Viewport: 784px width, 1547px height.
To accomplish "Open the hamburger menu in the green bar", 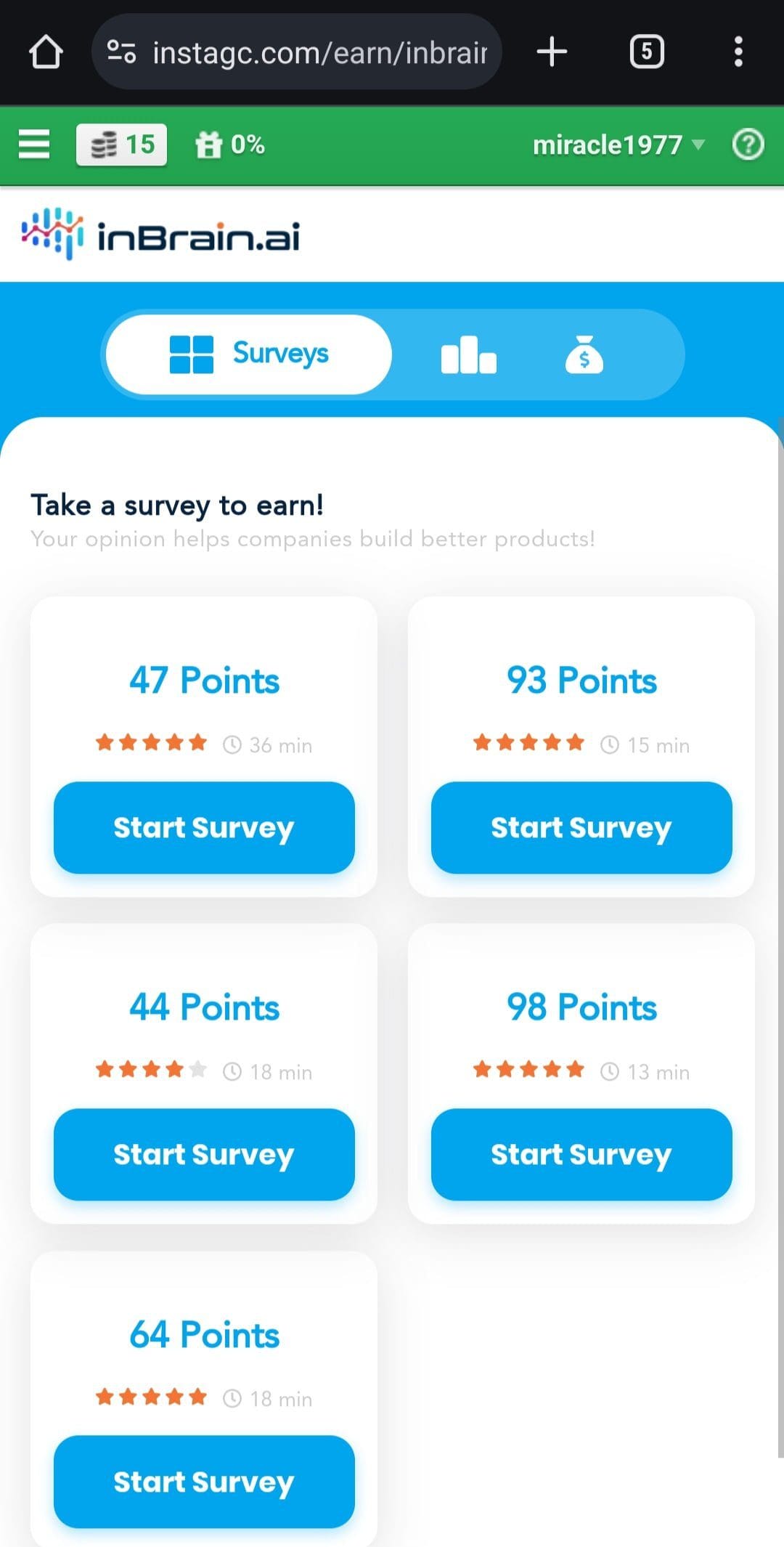I will coord(34,145).
